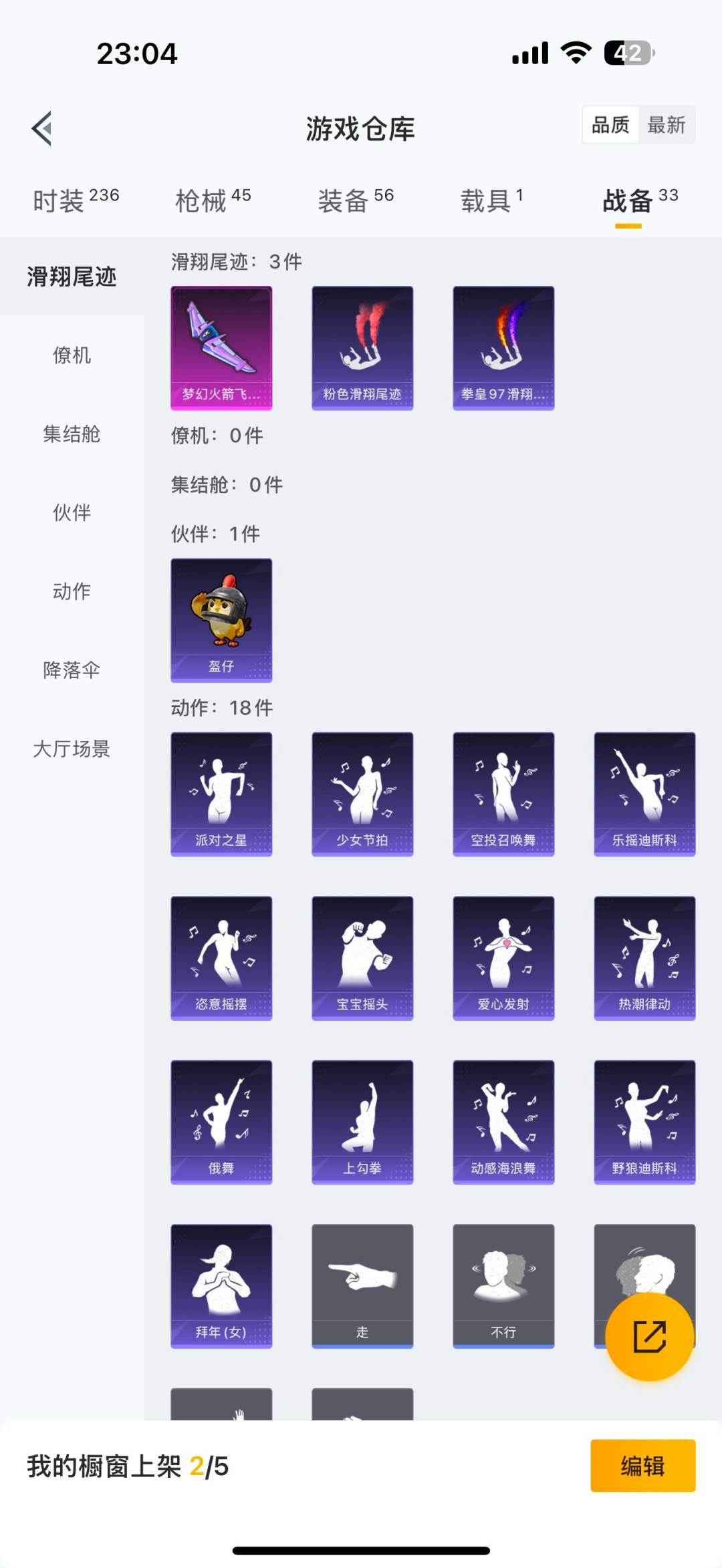Tap the back arrow to leave 游戏仓库
722x1568 pixels.
click(x=41, y=129)
